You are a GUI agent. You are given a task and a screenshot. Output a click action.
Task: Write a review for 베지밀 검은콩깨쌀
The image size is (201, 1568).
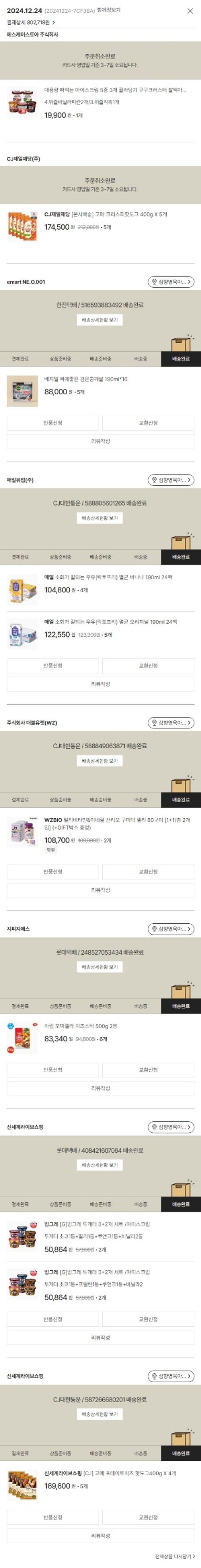pos(100,441)
